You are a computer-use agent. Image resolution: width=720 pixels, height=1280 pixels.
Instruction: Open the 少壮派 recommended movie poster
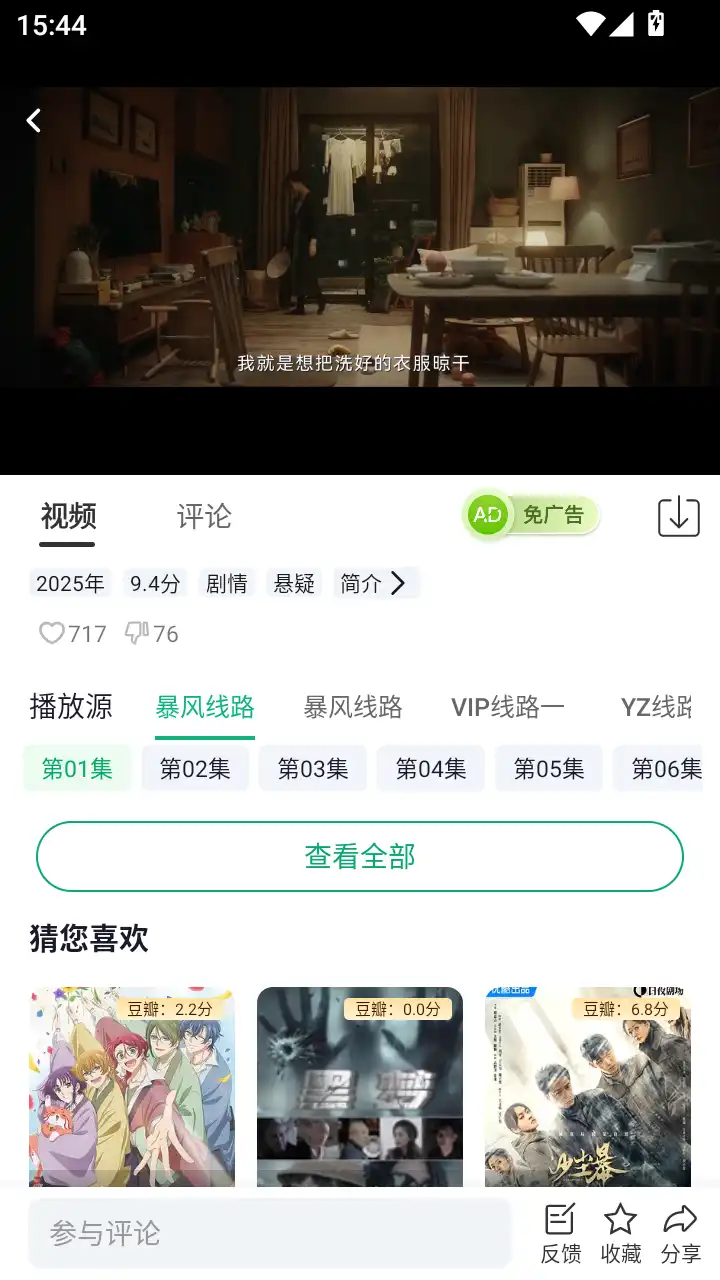click(x=587, y=1090)
